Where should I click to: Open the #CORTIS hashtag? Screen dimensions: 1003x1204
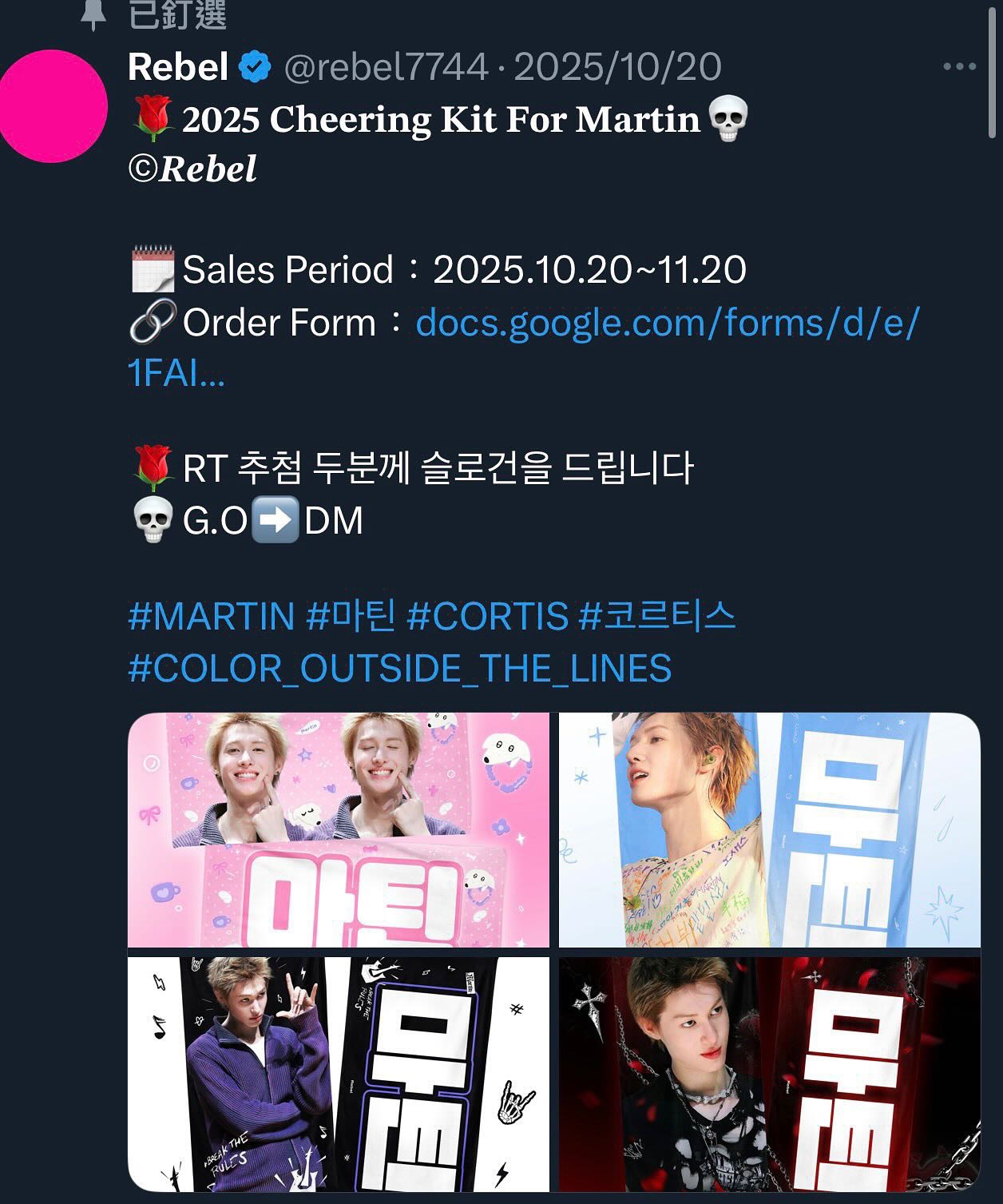coord(487,617)
